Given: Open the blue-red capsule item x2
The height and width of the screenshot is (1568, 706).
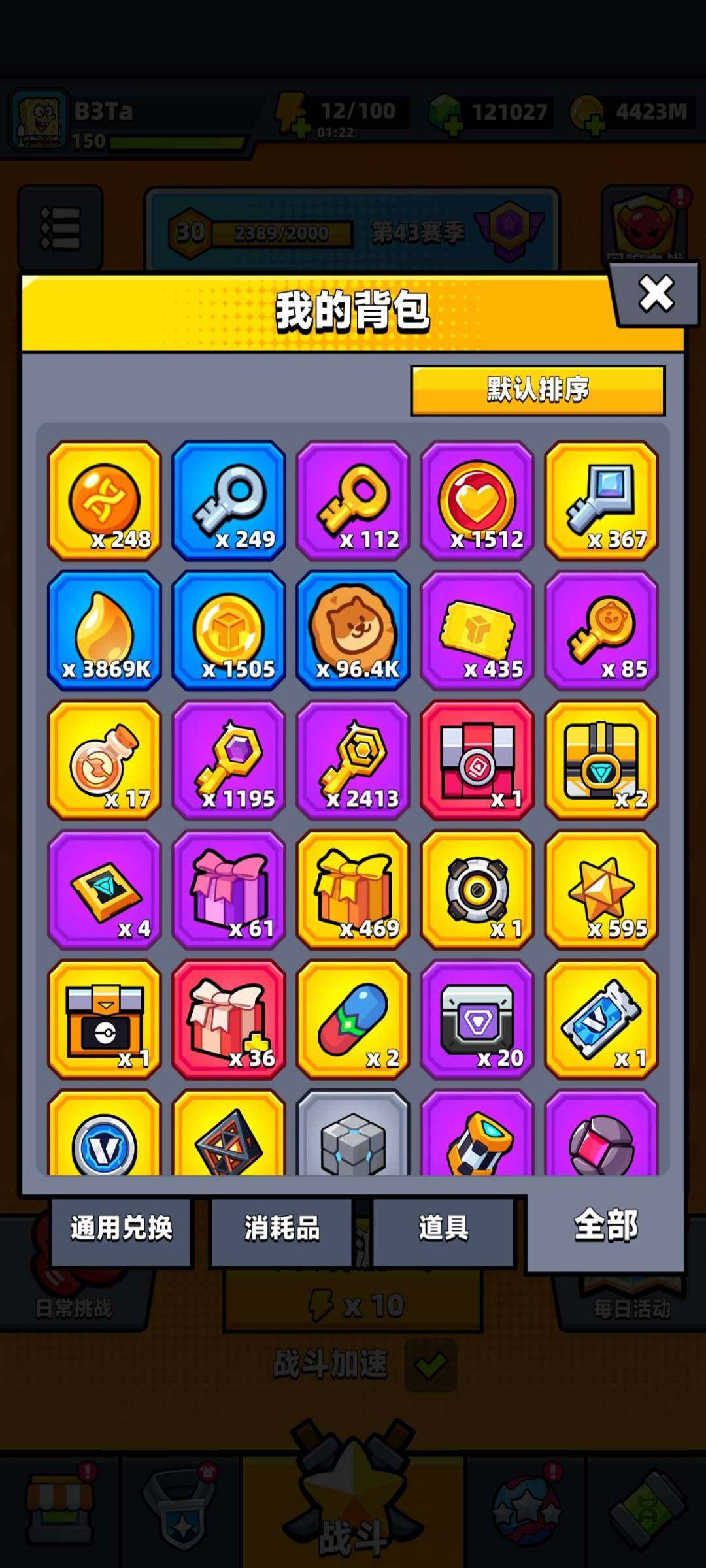Looking at the screenshot, I should coord(353,1019).
